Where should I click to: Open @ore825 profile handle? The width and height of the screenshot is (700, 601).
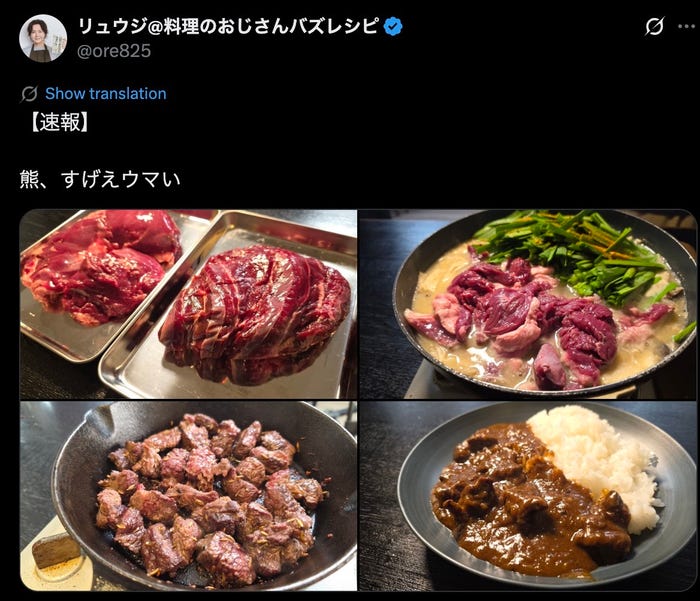tap(114, 50)
